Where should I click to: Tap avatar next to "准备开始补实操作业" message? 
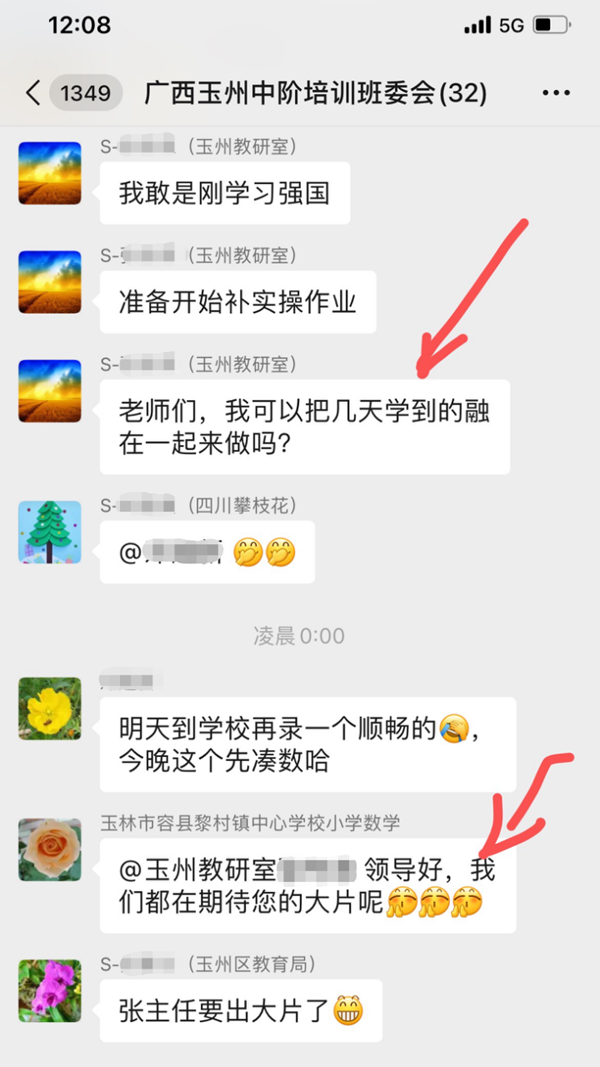(x=50, y=281)
